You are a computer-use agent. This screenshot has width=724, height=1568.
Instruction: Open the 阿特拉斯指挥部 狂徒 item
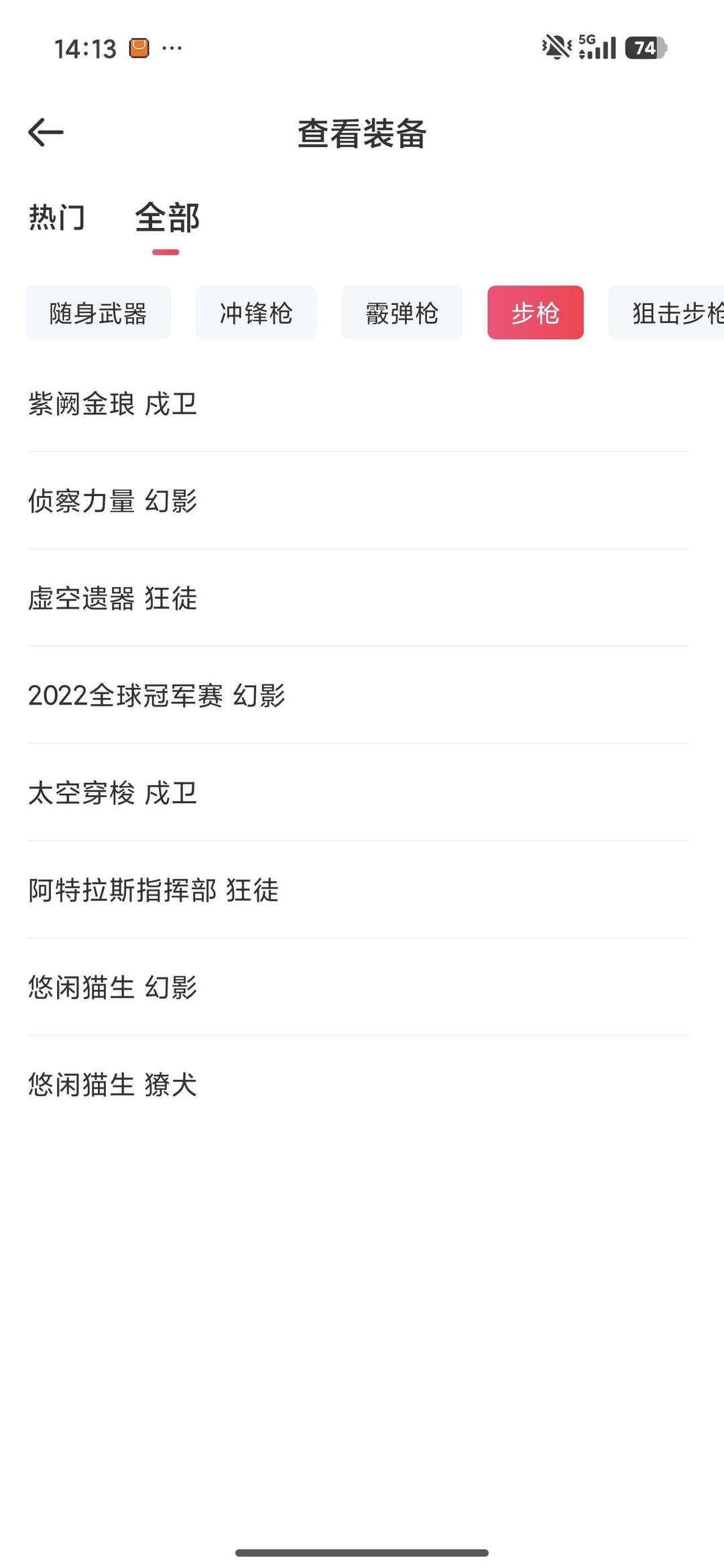[x=154, y=891]
